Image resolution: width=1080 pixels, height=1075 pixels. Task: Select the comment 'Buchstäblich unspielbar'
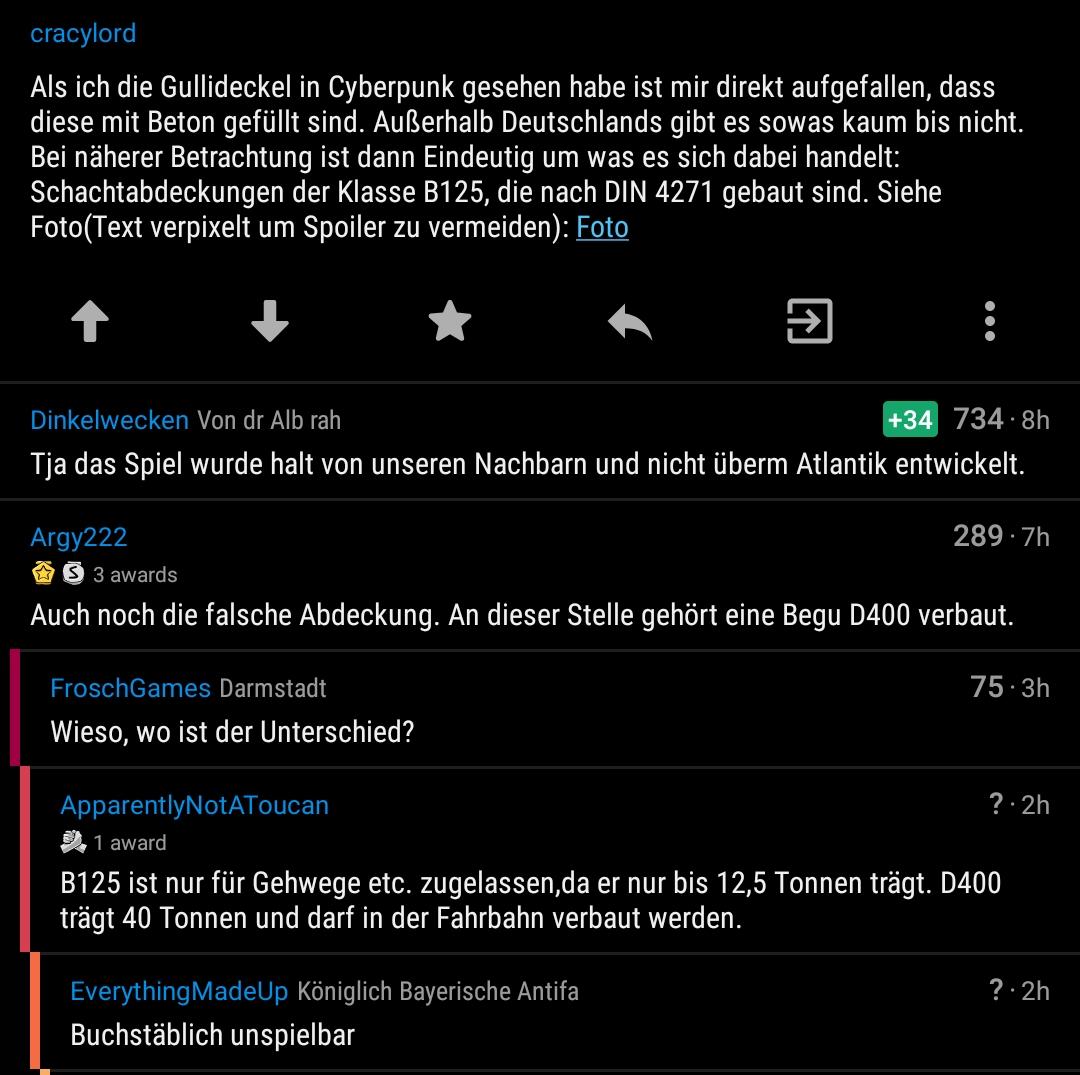click(212, 1035)
